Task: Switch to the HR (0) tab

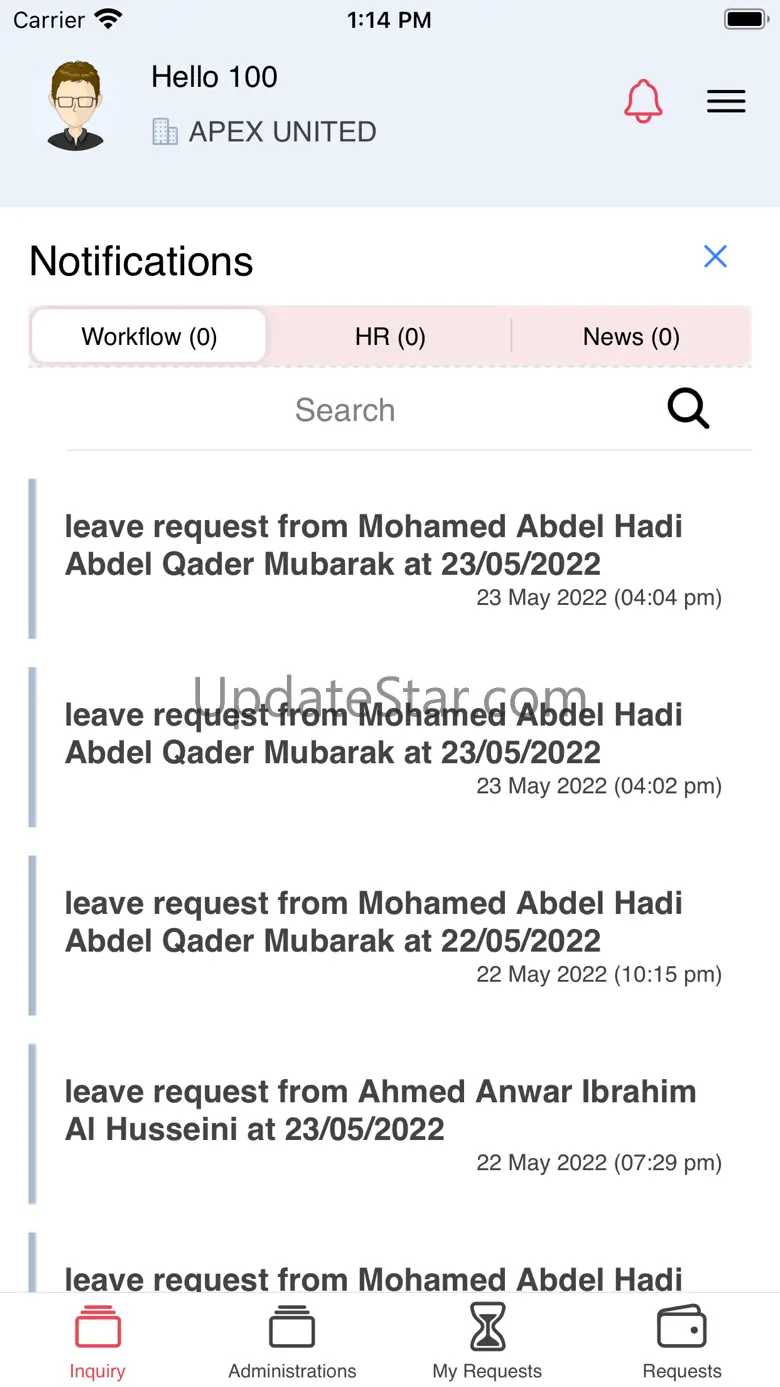Action: [390, 337]
